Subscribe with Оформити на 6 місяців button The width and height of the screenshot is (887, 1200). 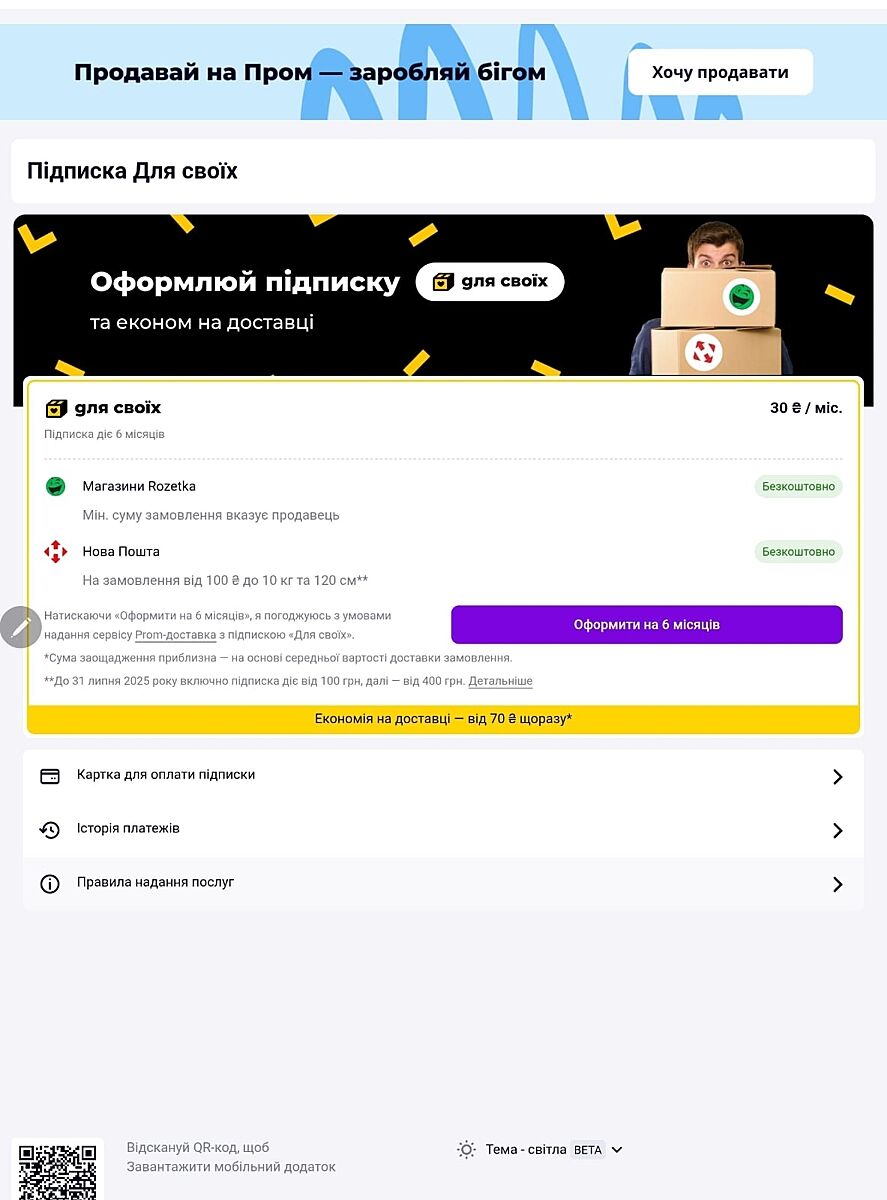pos(646,625)
